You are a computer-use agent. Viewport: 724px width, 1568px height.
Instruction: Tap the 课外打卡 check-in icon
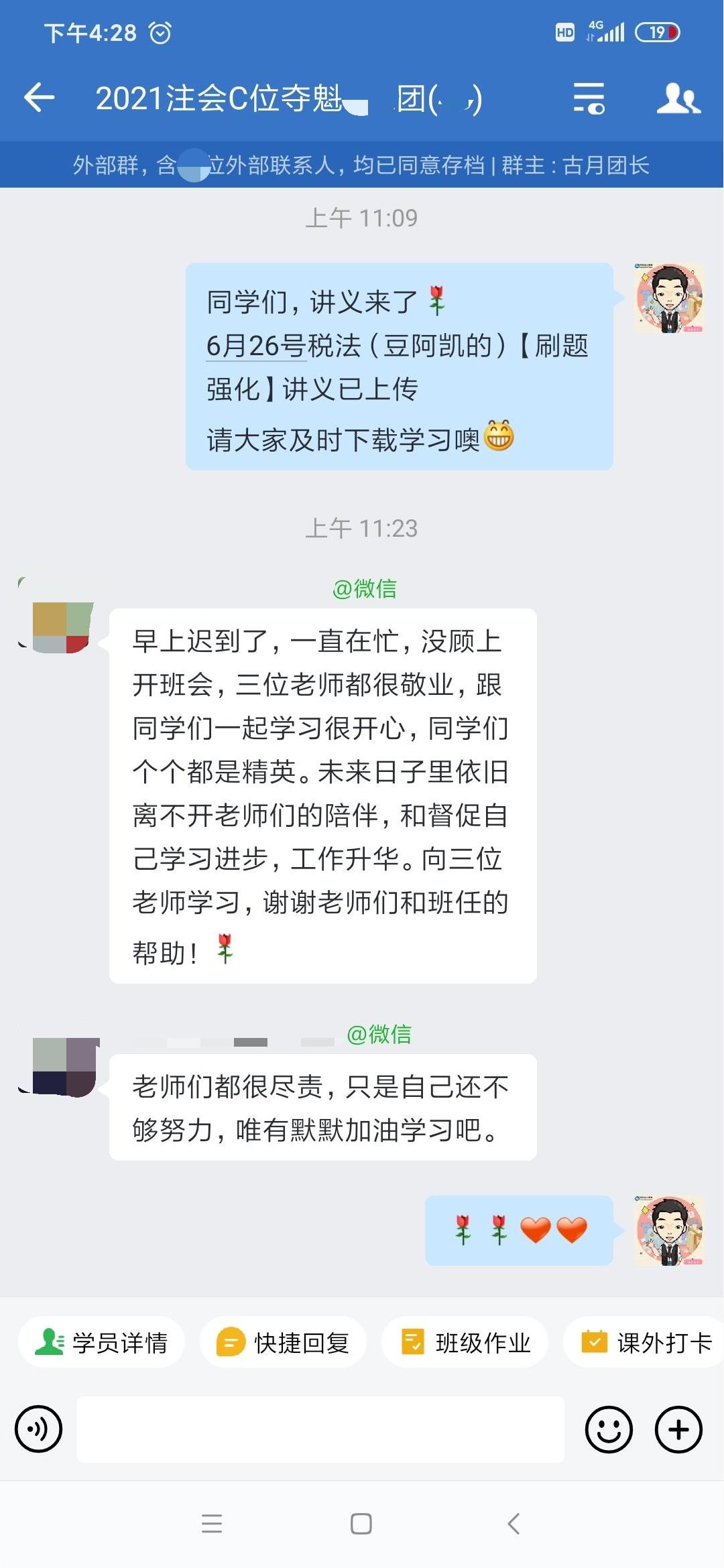(642, 1343)
